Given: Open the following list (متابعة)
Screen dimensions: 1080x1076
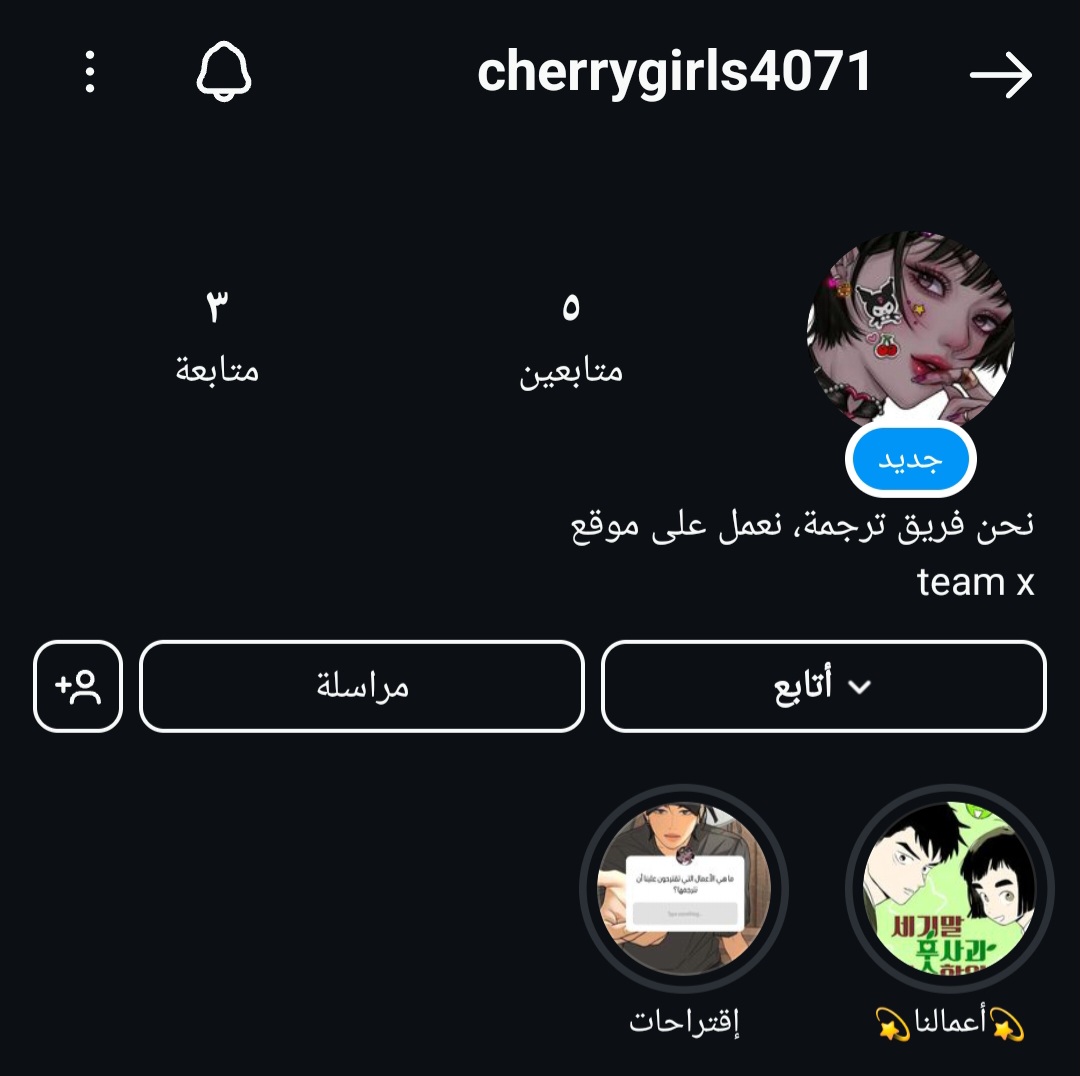Looking at the screenshot, I should tap(217, 338).
